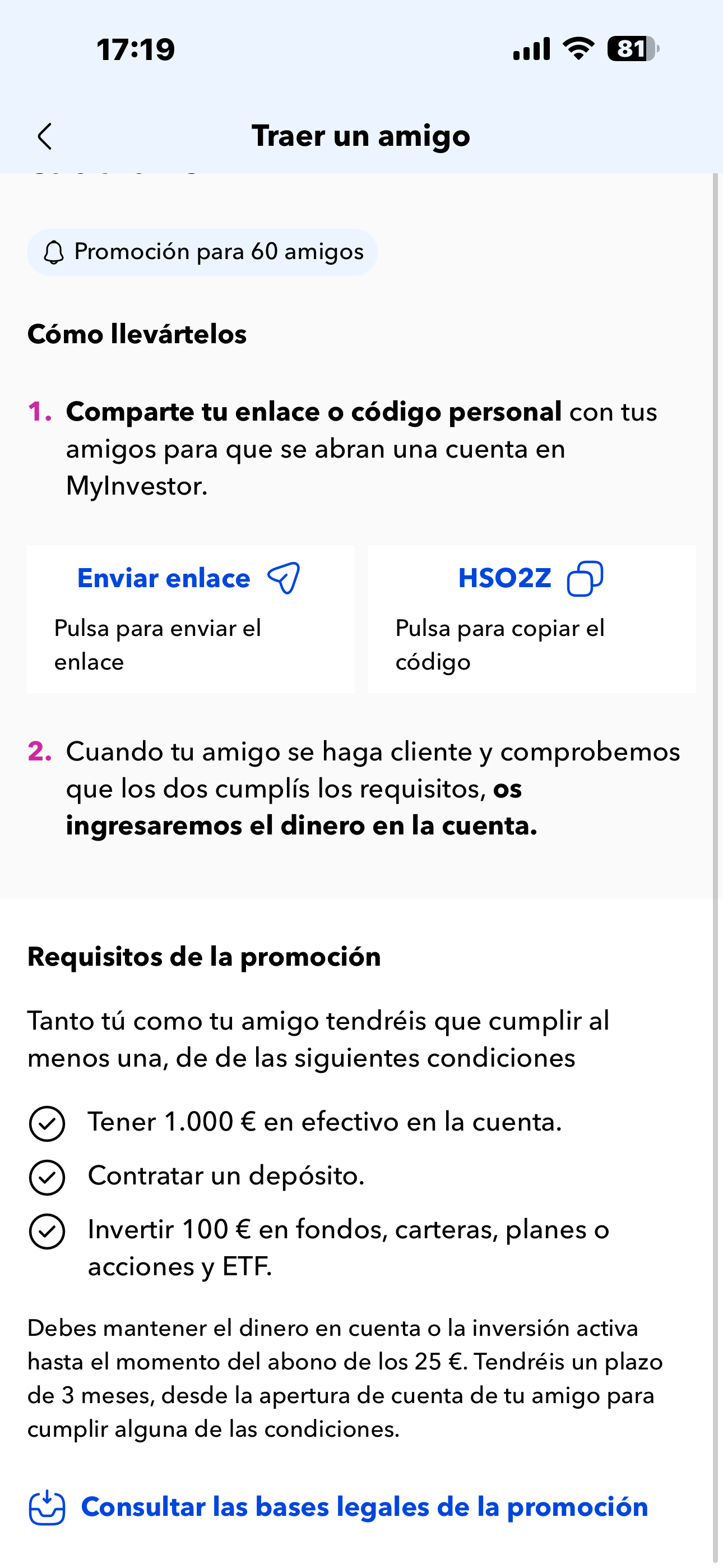Copy the HSO2Z referral code
This screenshot has height=1568, width=723.
tap(532, 619)
